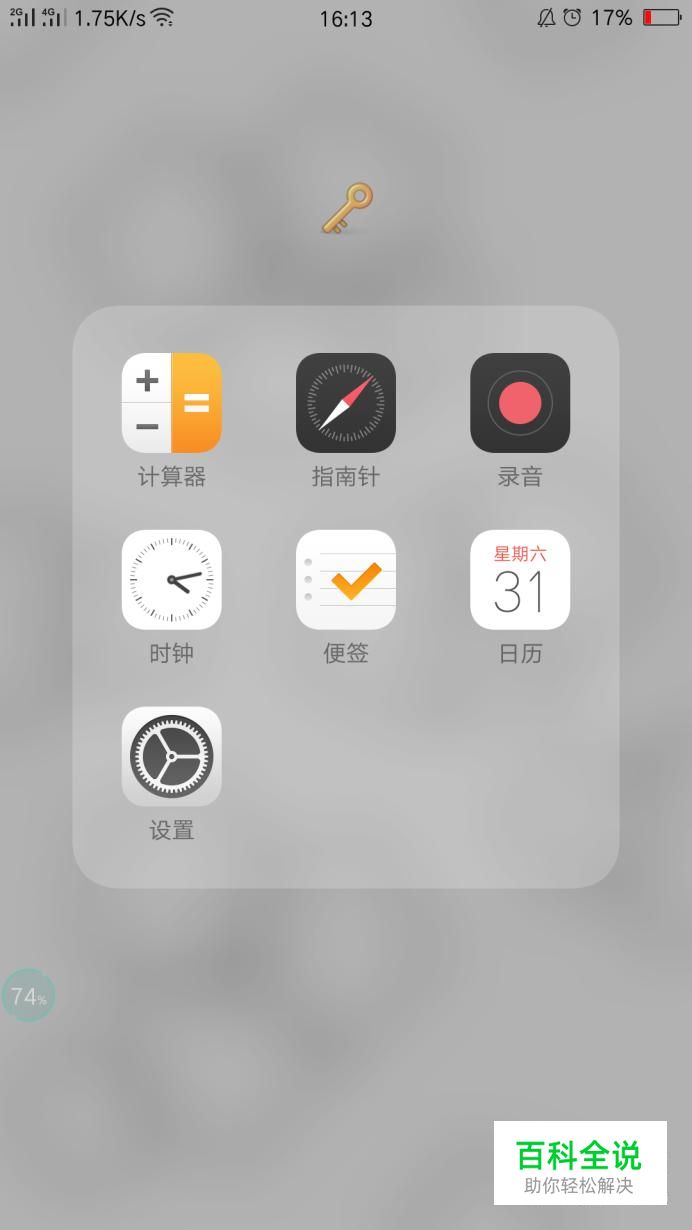
Task: Open the 时钟 clock app
Action: tap(171, 580)
